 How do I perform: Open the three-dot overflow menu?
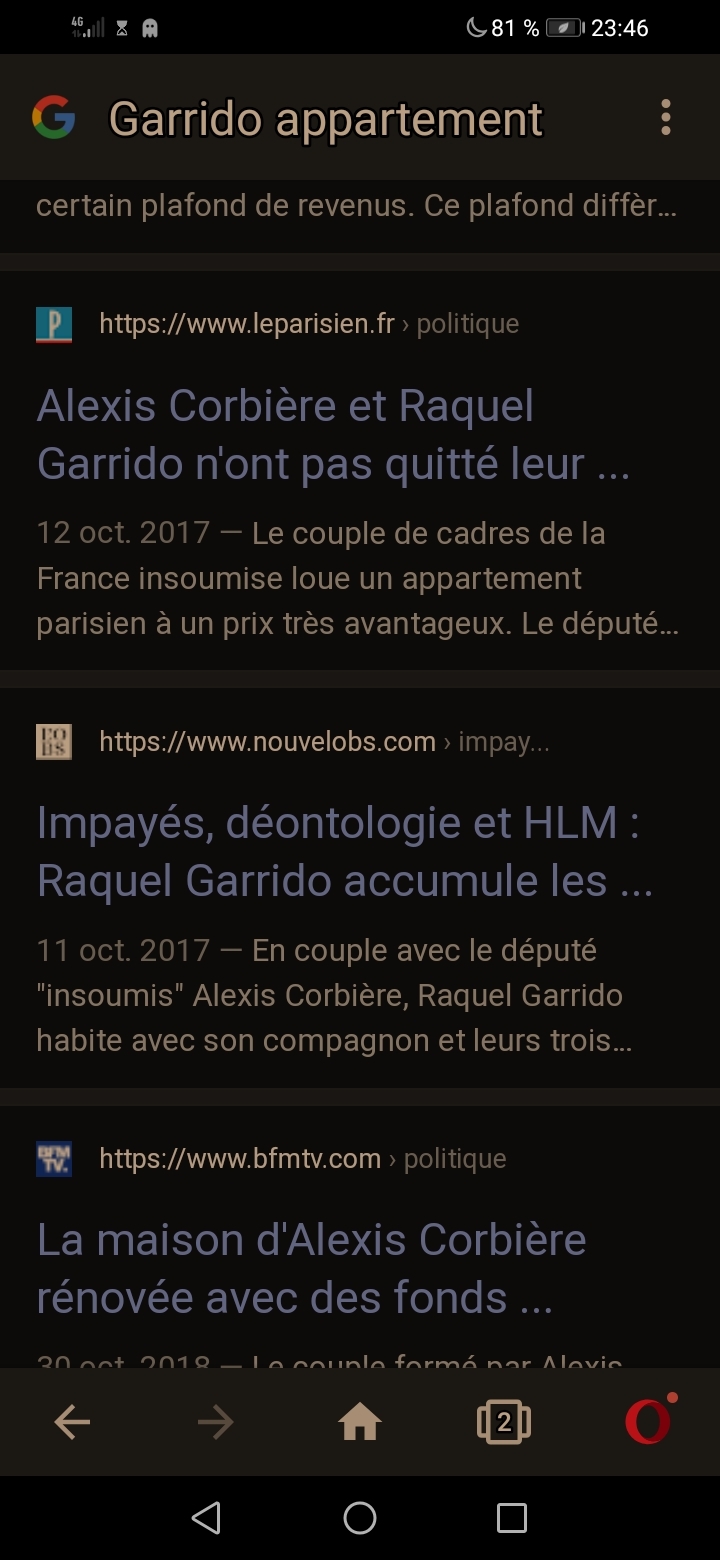(x=666, y=118)
